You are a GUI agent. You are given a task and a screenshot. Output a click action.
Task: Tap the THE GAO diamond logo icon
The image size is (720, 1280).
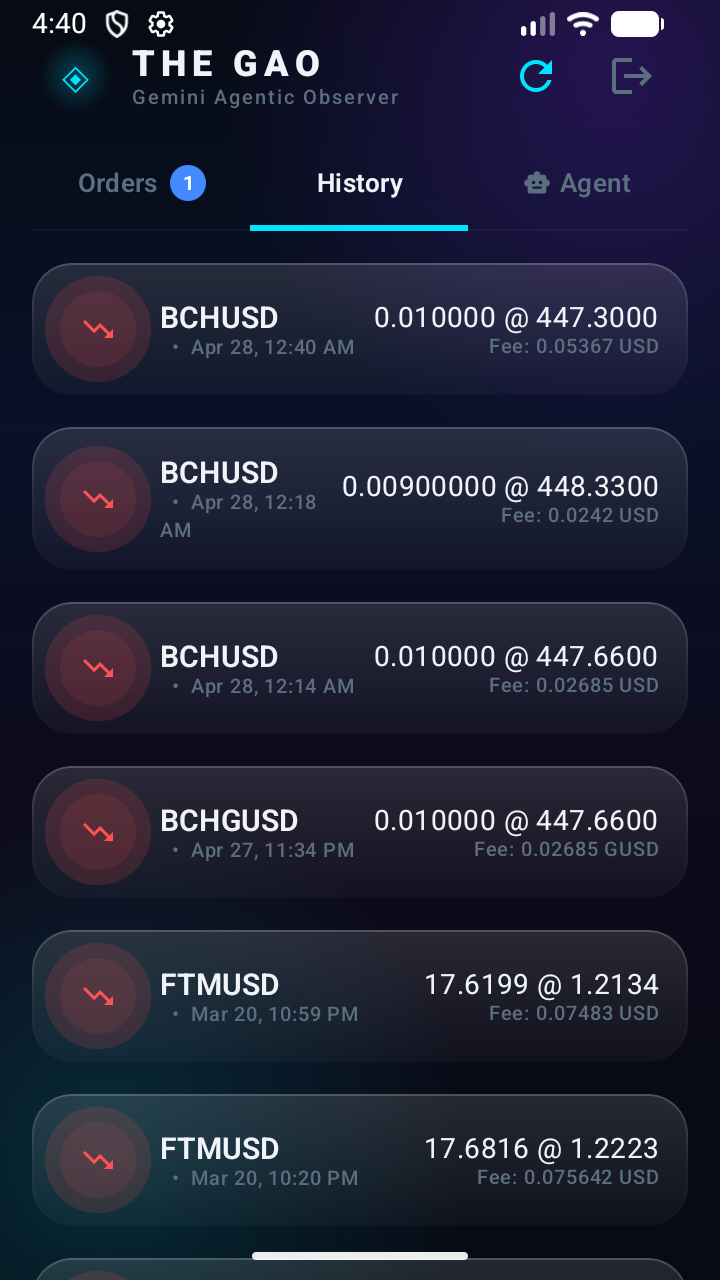point(75,77)
